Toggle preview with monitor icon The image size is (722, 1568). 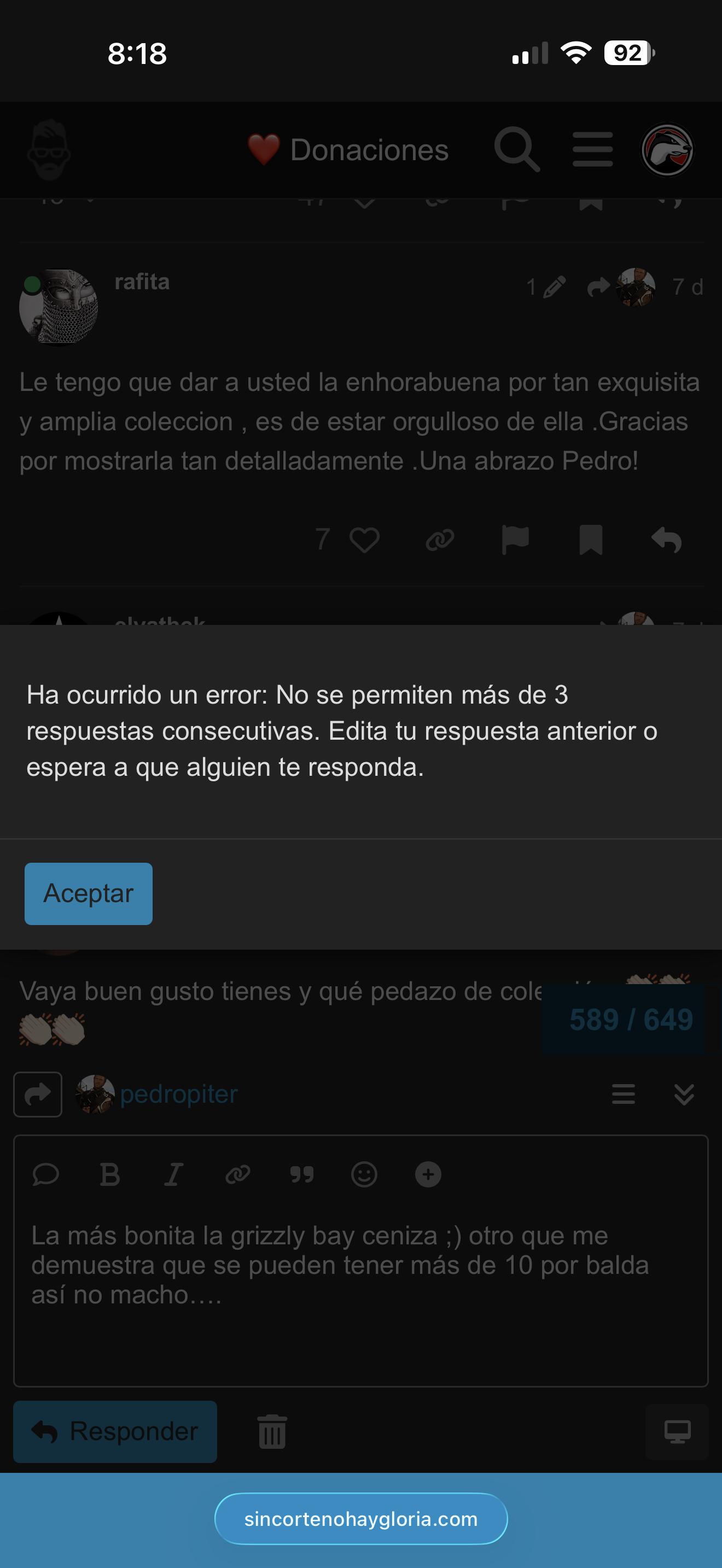point(677,1431)
